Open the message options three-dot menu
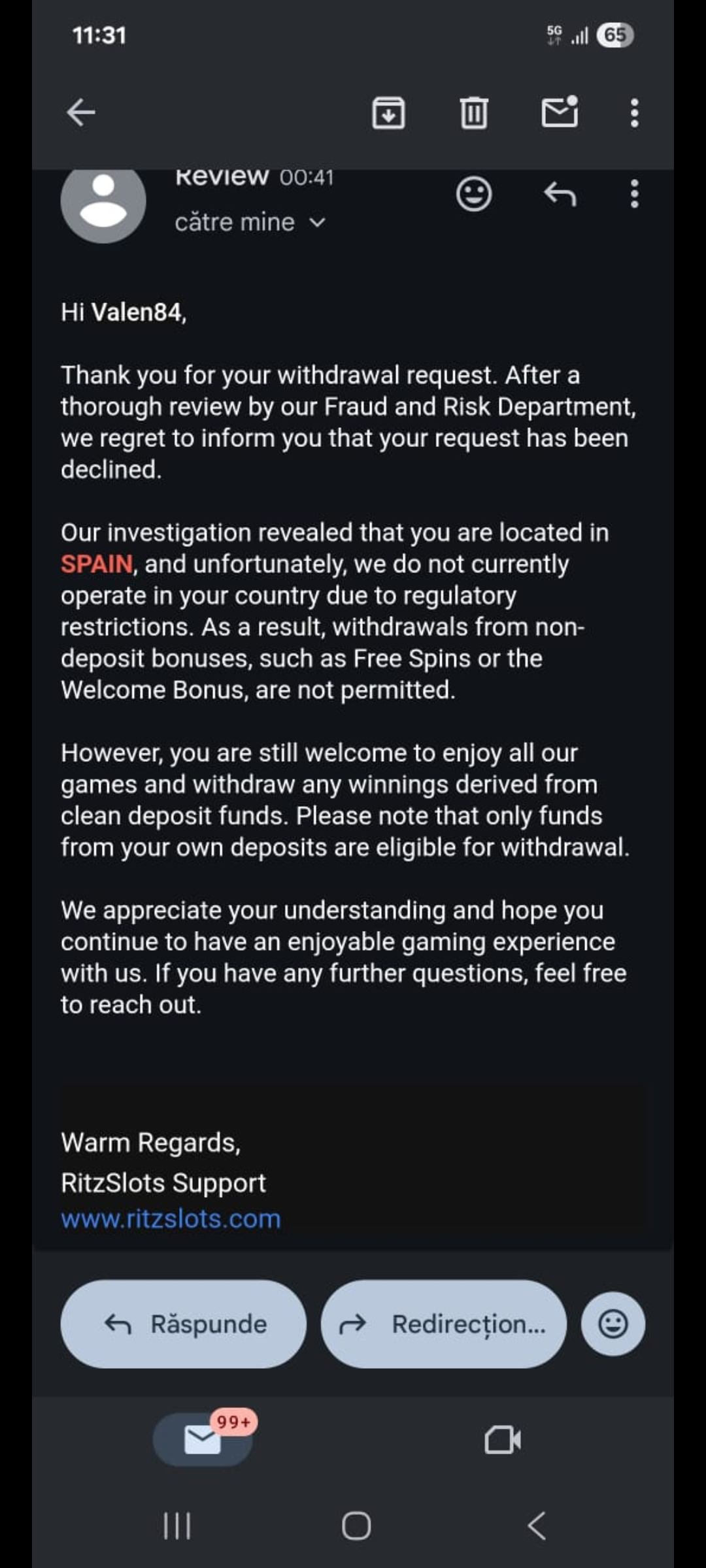 click(x=634, y=194)
